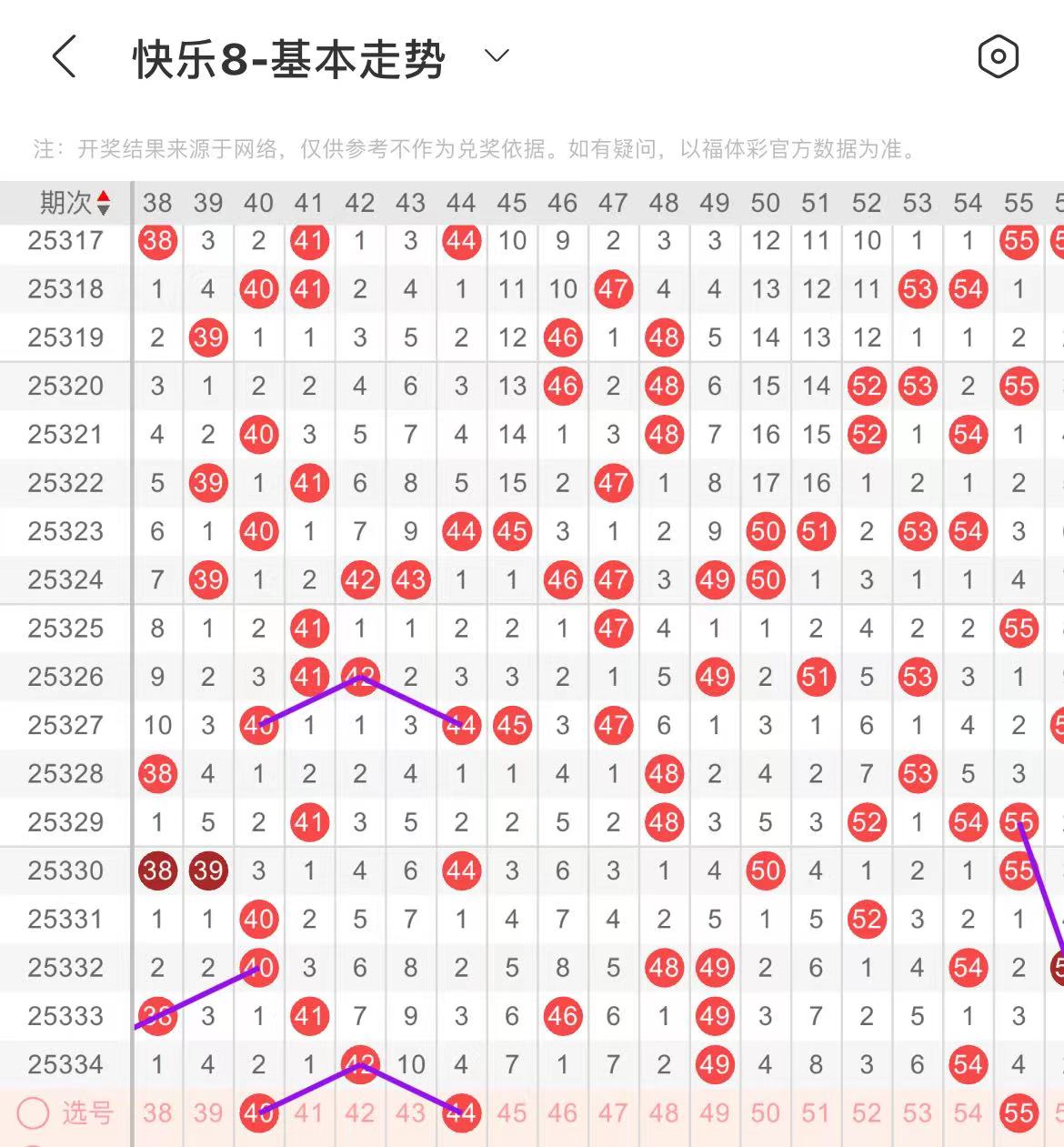Tap number 50 in the 选号 row
This screenshot has width=1064, height=1147.
765,1112
